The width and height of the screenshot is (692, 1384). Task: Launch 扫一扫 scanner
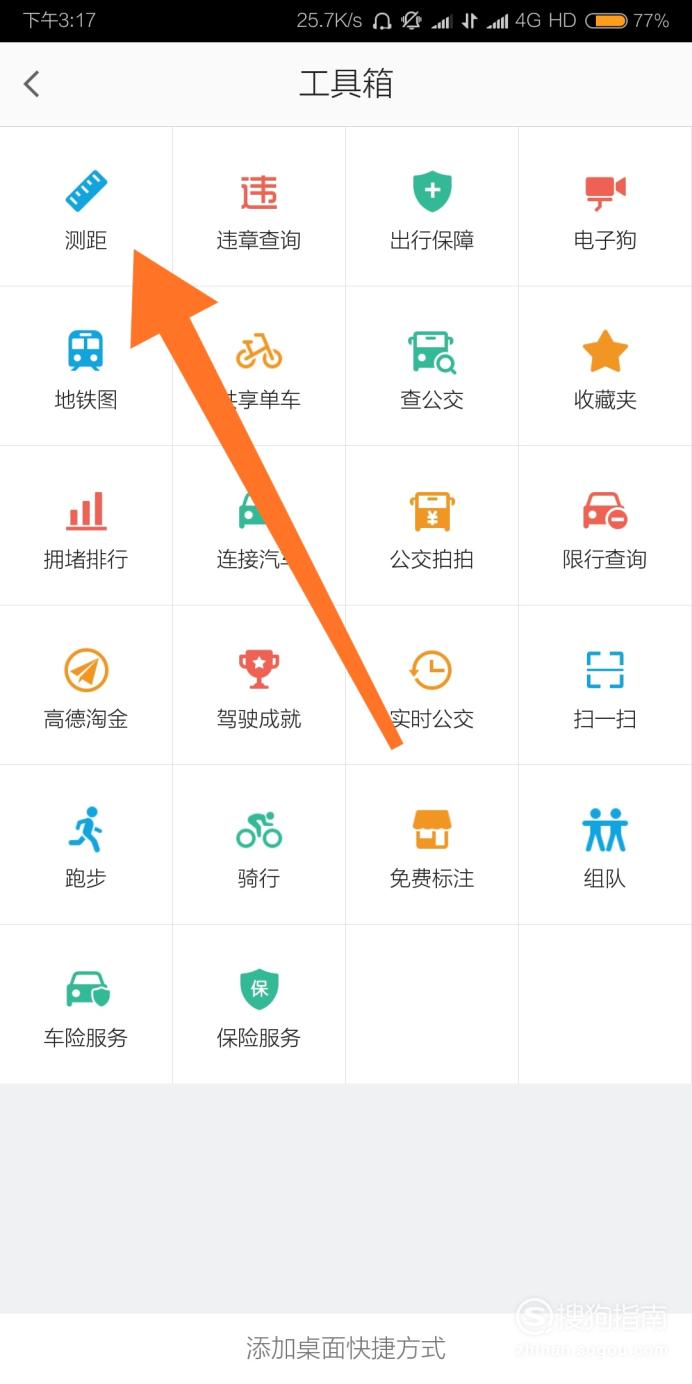tap(605, 685)
